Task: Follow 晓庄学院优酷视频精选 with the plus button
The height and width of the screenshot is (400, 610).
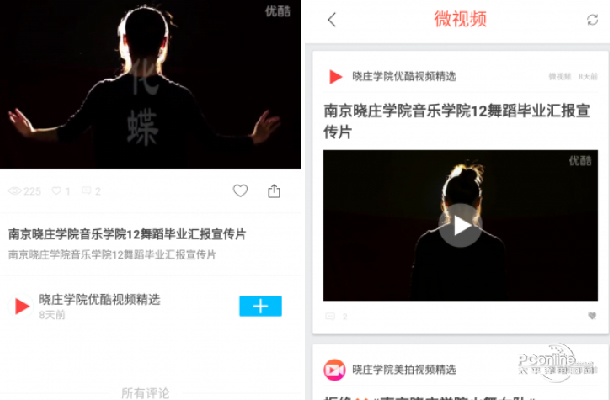Action: coord(260,306)
